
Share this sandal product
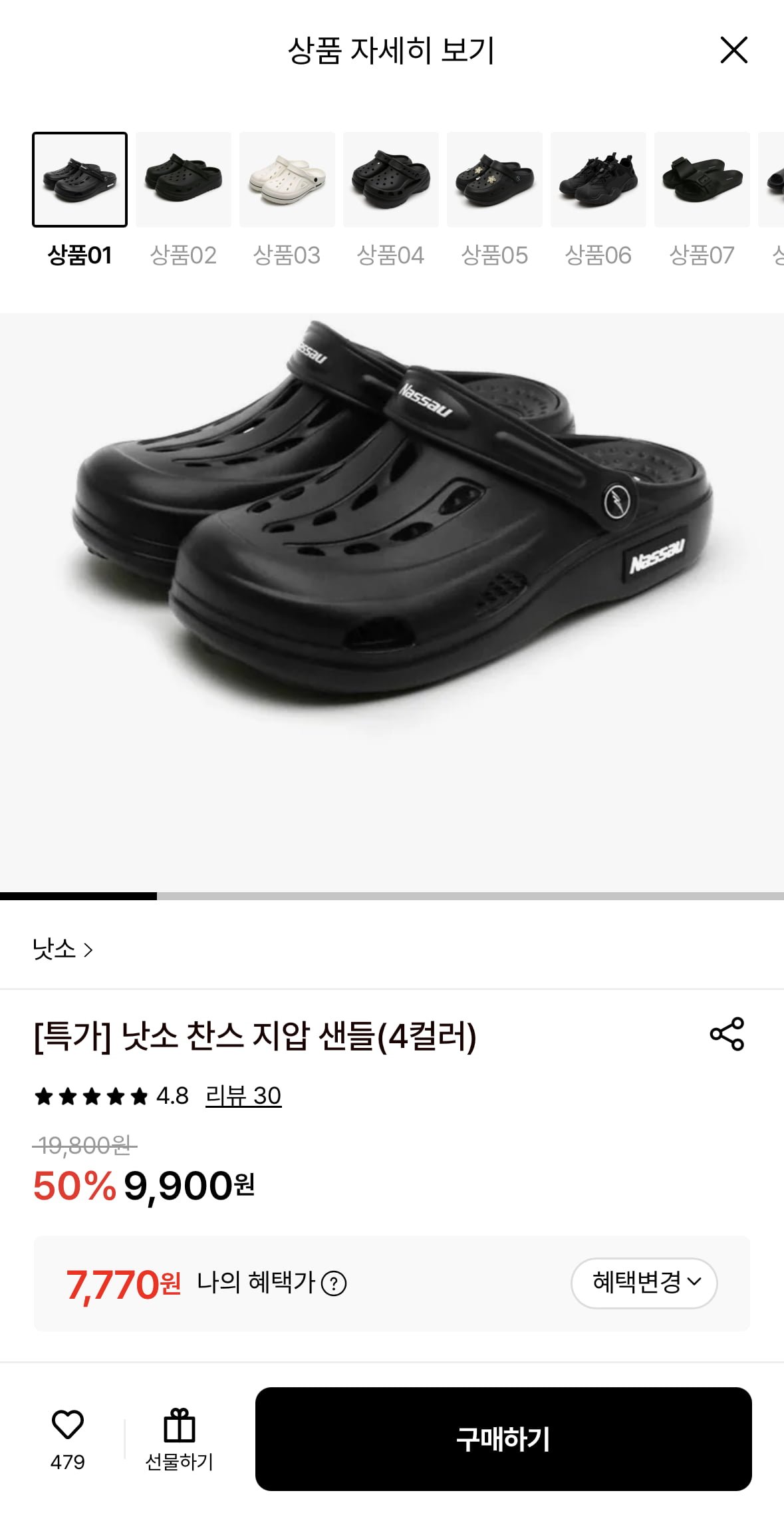point(727,1034)
